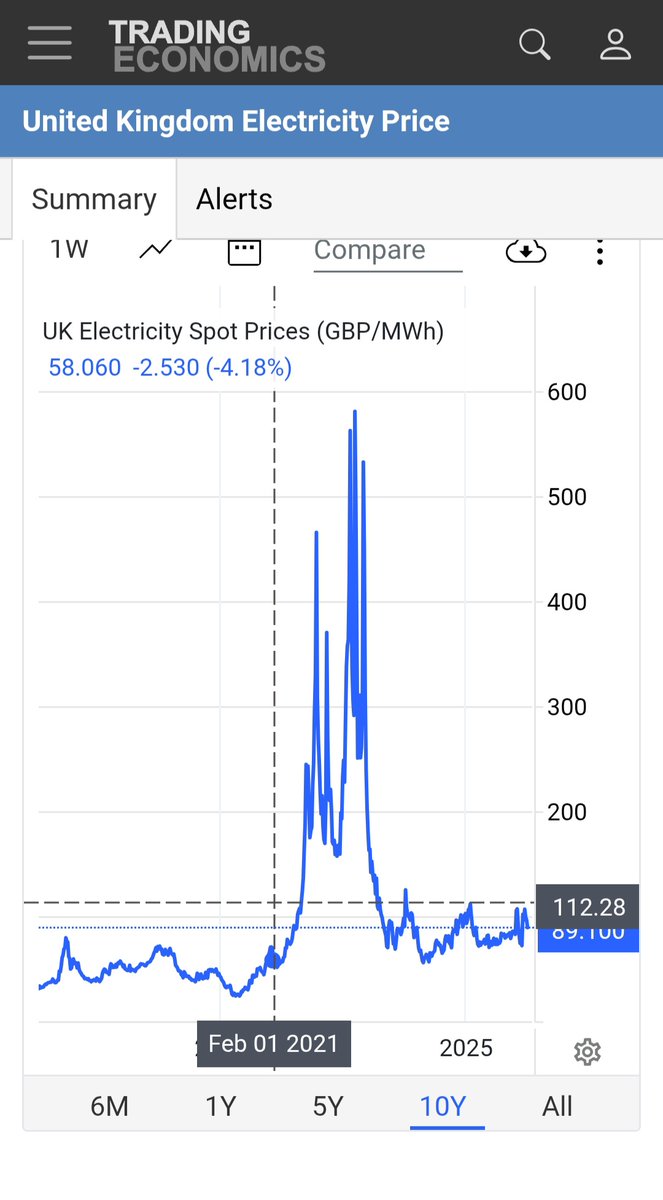Select the 1Y time range
This screenshot has width=663, height=1200.
pyautogui.click(x=220, y=1106)
